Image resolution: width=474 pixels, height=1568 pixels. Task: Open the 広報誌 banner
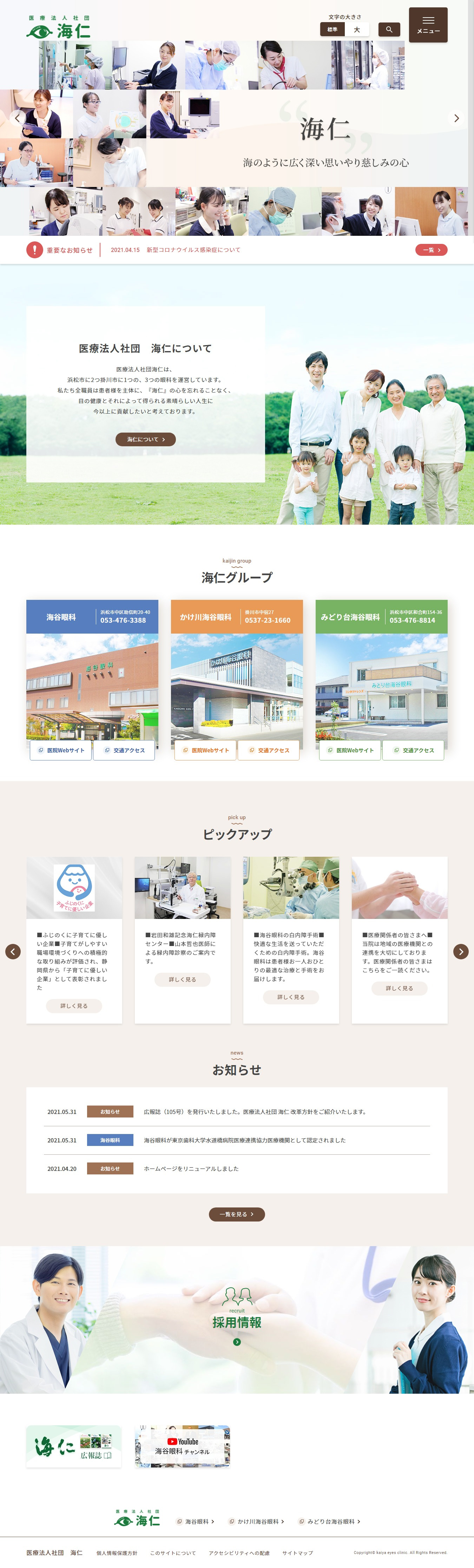pyautogui.click(x=74, y=1447)
